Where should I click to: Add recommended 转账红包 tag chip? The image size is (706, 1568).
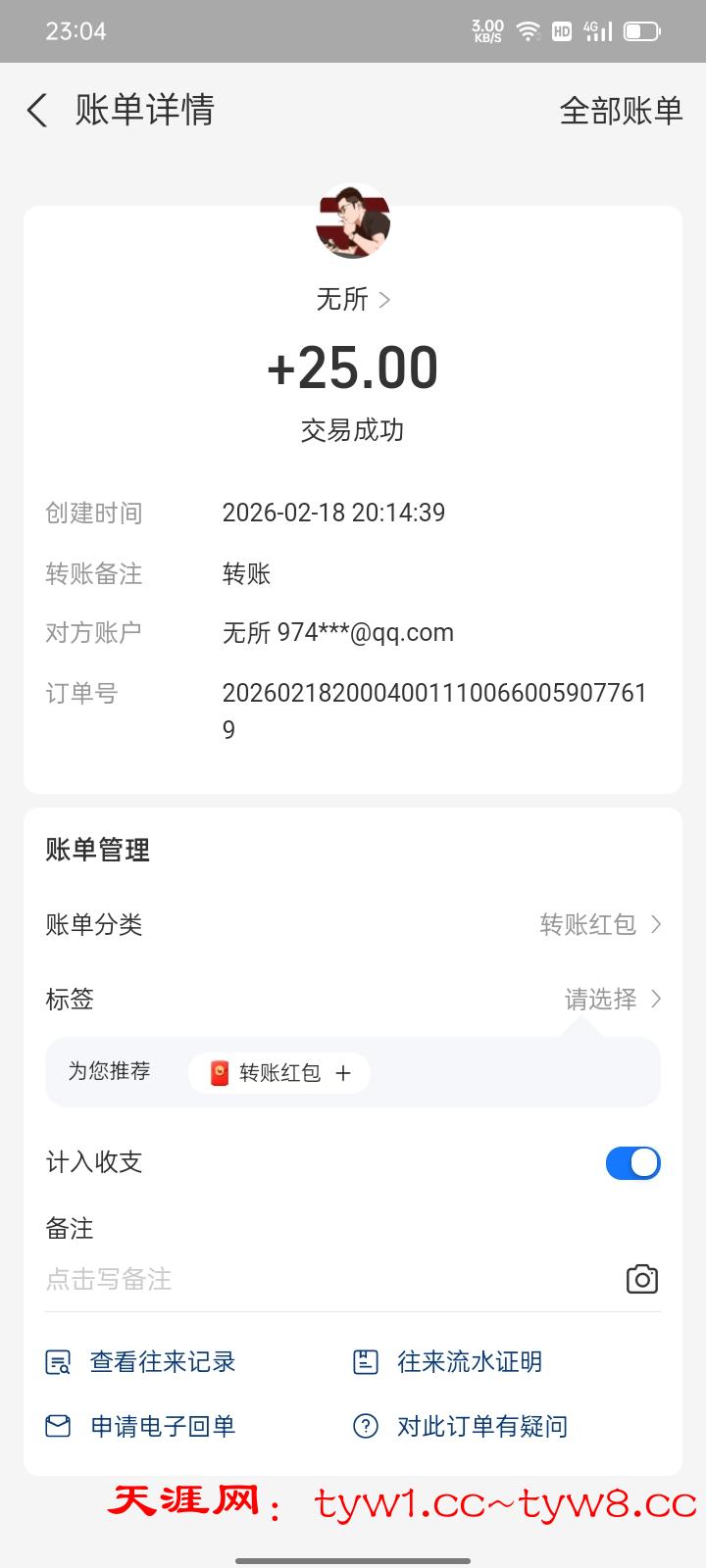point(279,1073)
